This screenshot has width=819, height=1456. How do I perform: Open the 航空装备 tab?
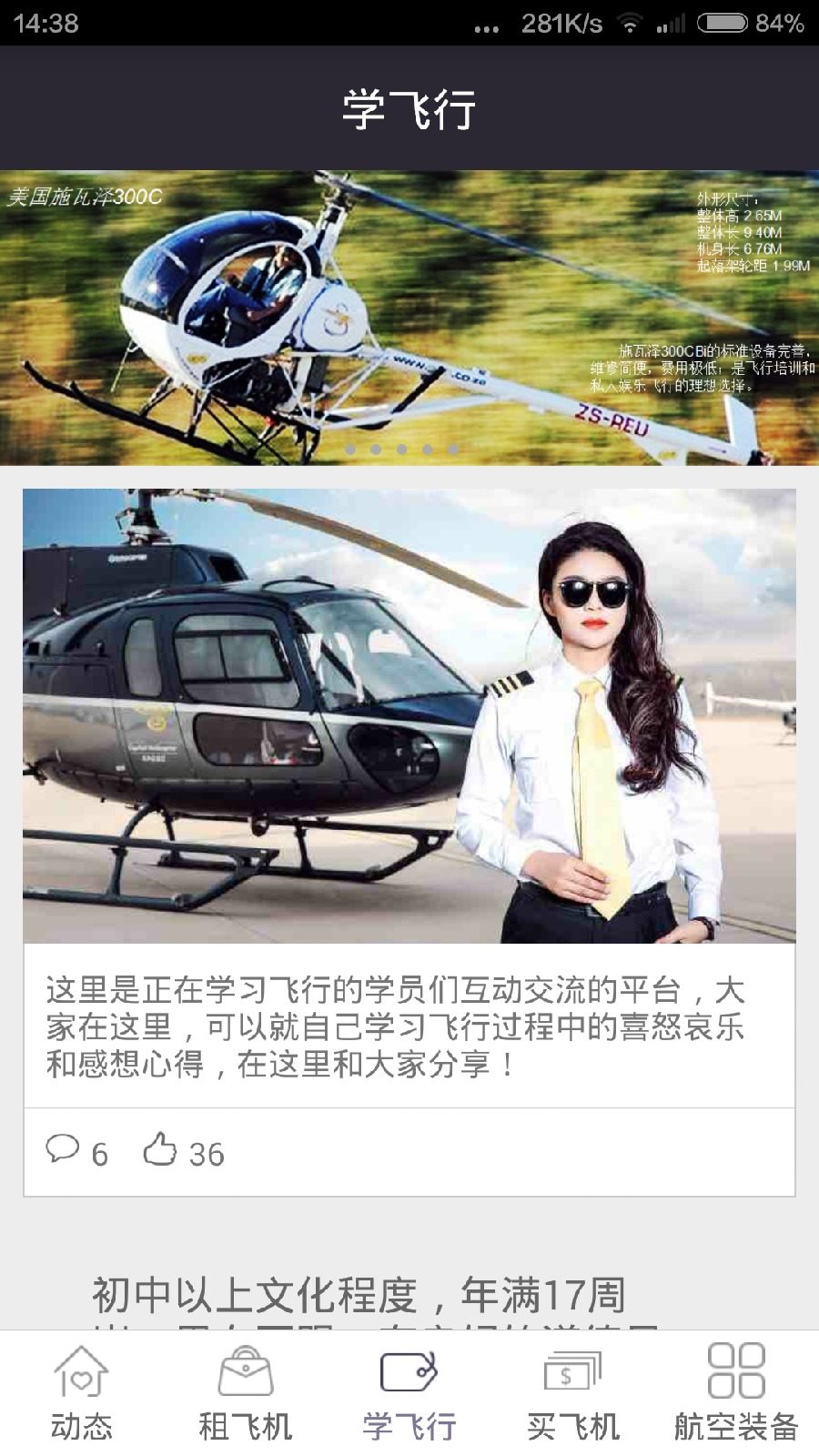pos(736,1394)
